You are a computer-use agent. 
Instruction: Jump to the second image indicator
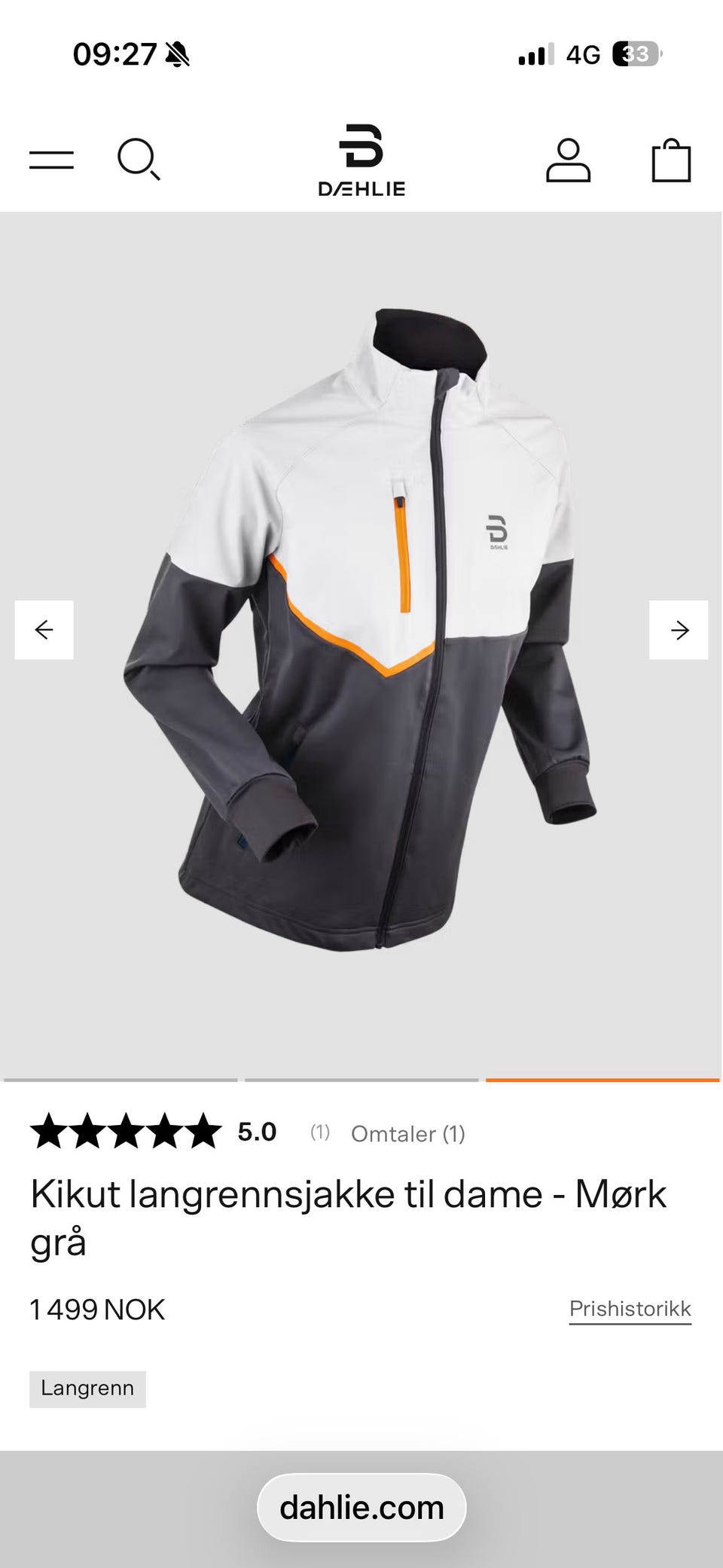pos(361,1080)
